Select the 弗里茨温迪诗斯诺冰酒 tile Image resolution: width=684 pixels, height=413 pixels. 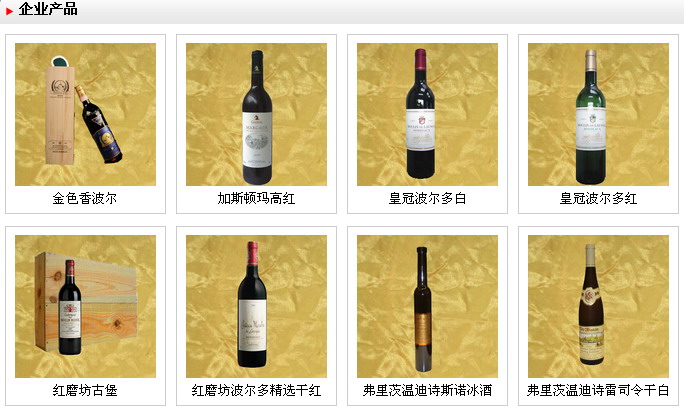point(427,306)
